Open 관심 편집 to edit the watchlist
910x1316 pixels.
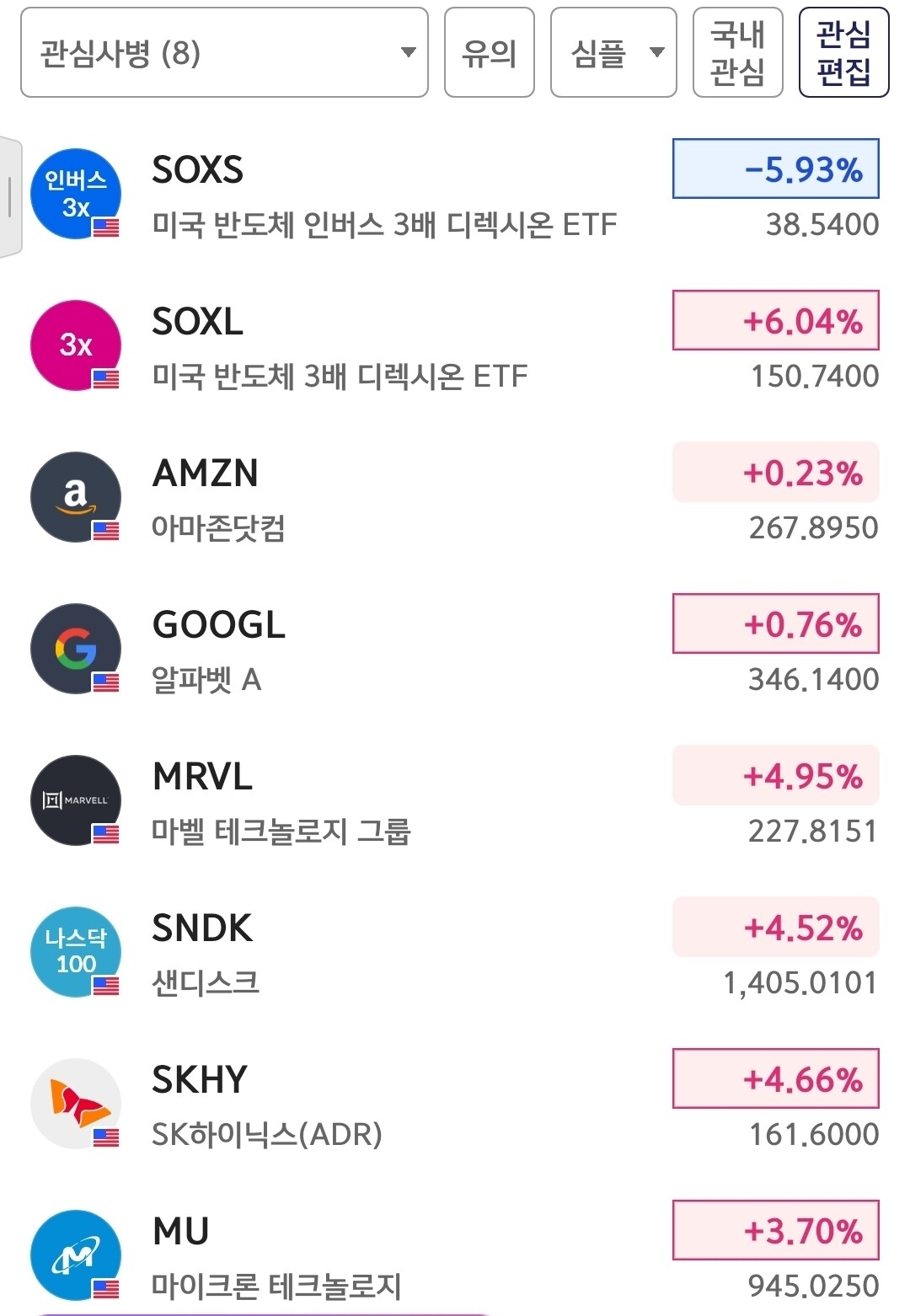[x=843, y=53]
